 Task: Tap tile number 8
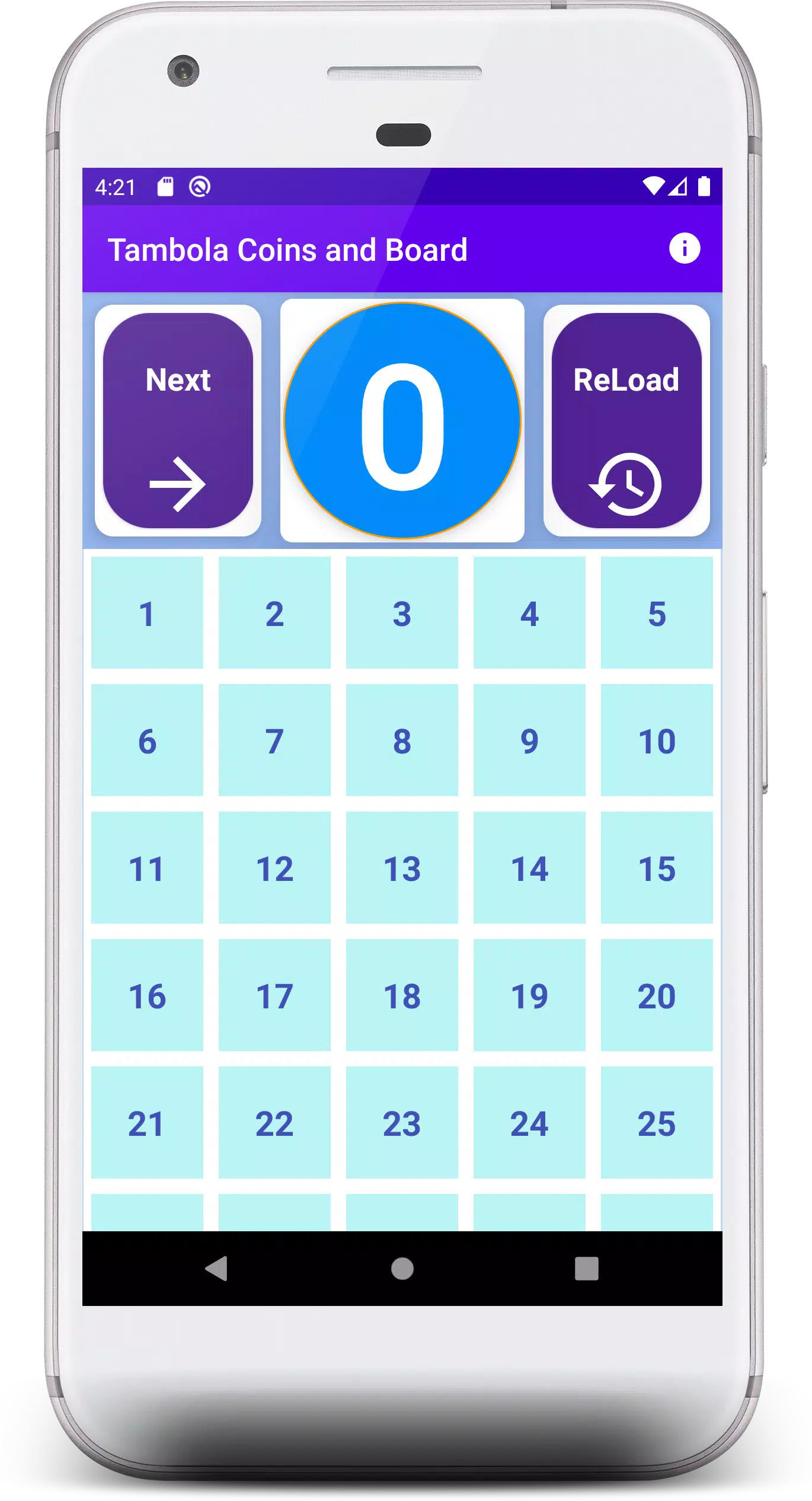coord(402,740)
